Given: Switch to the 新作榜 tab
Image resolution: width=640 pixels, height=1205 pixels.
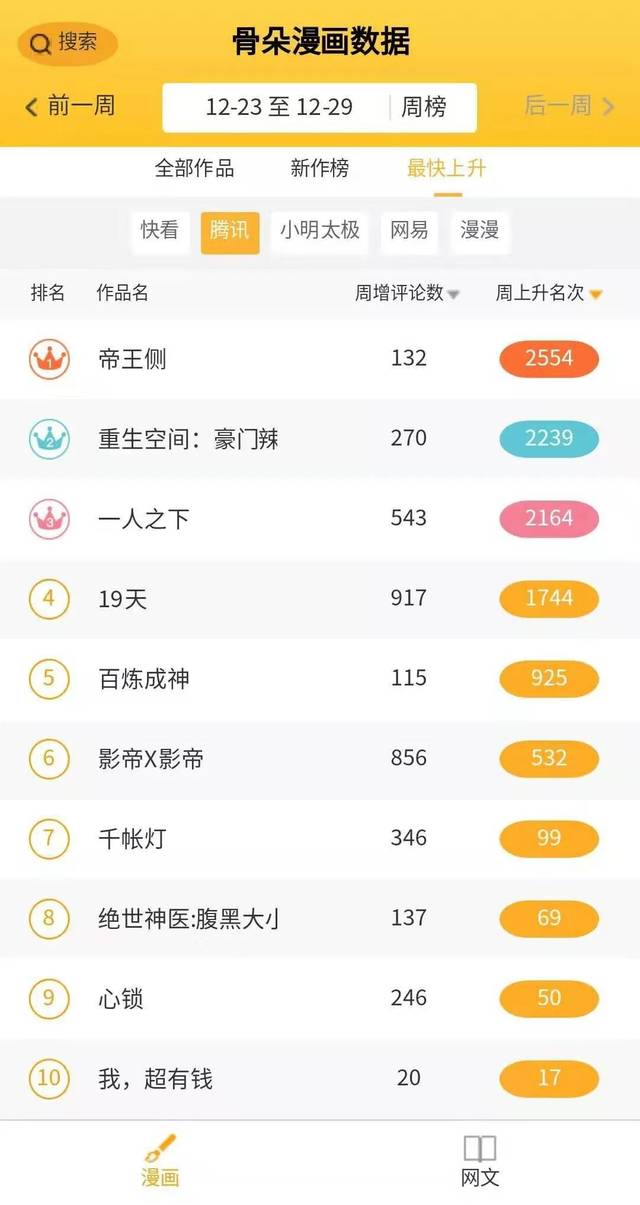Looking at the screenshot, I should (320, 168).
